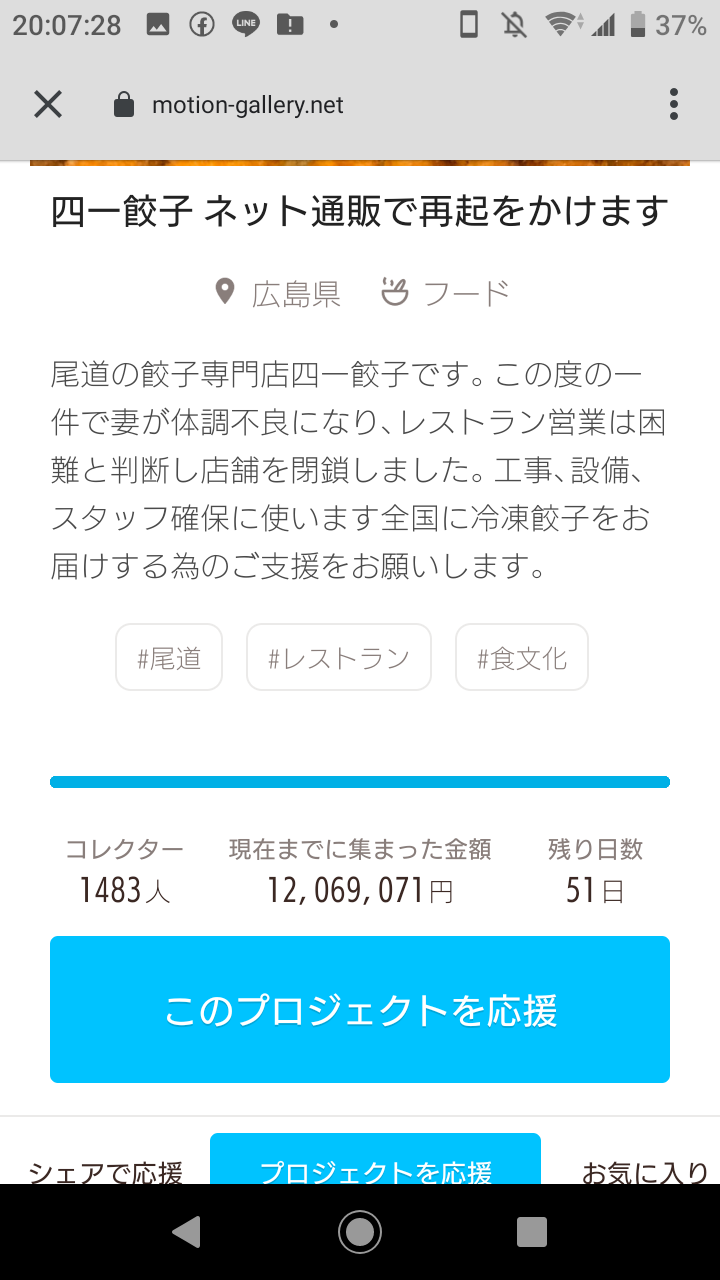Close the browser tab with X
720x1280 pixels.
pyautogui.click(x=48, y=104)
